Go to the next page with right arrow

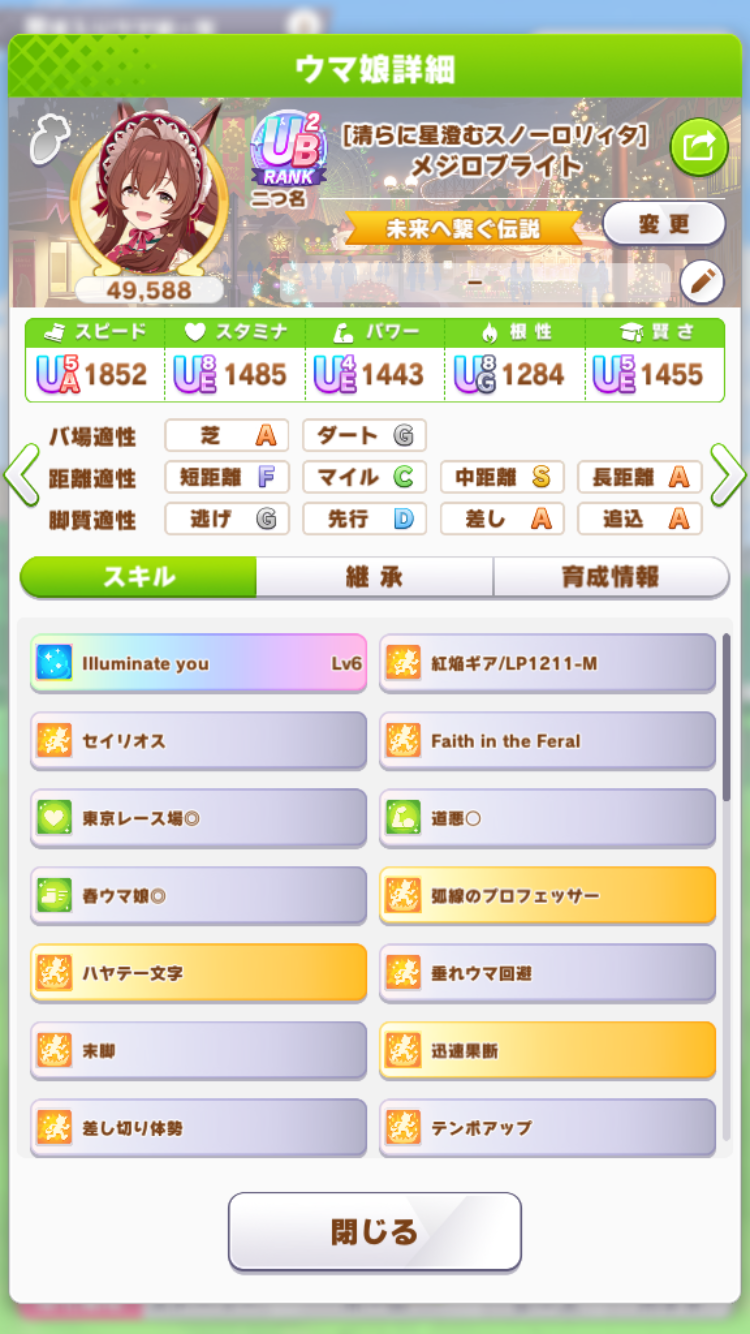(x=727, y=476)
